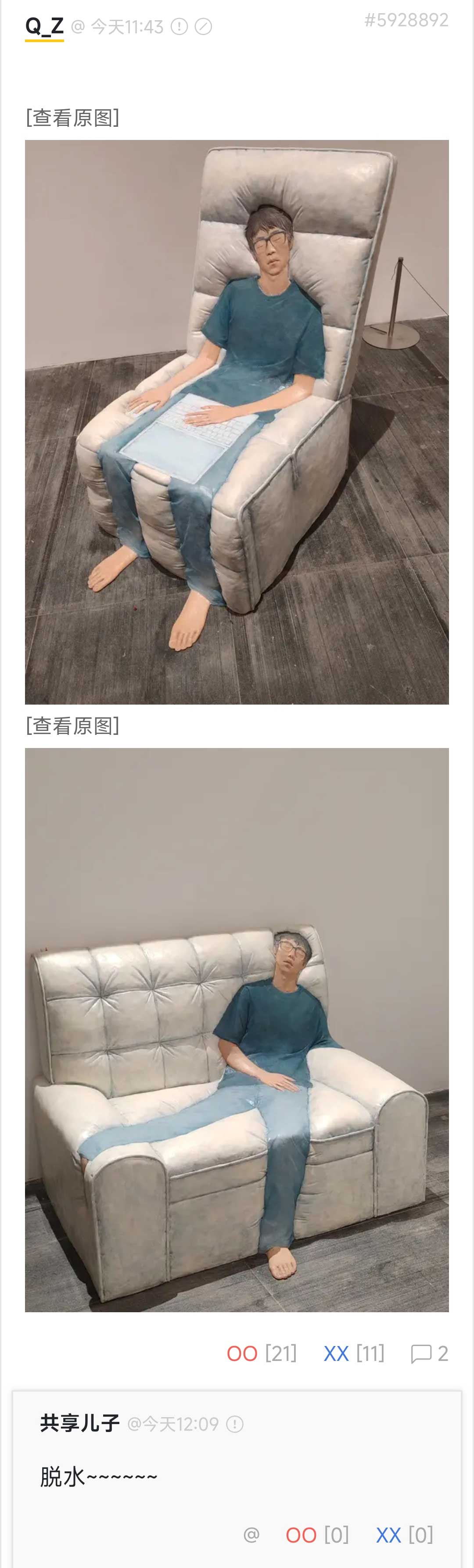Image resolution: width=474 pixels, height=1568 pixels.
Task: Open the recliner chair sculpture picture
Action: [237, 422]
